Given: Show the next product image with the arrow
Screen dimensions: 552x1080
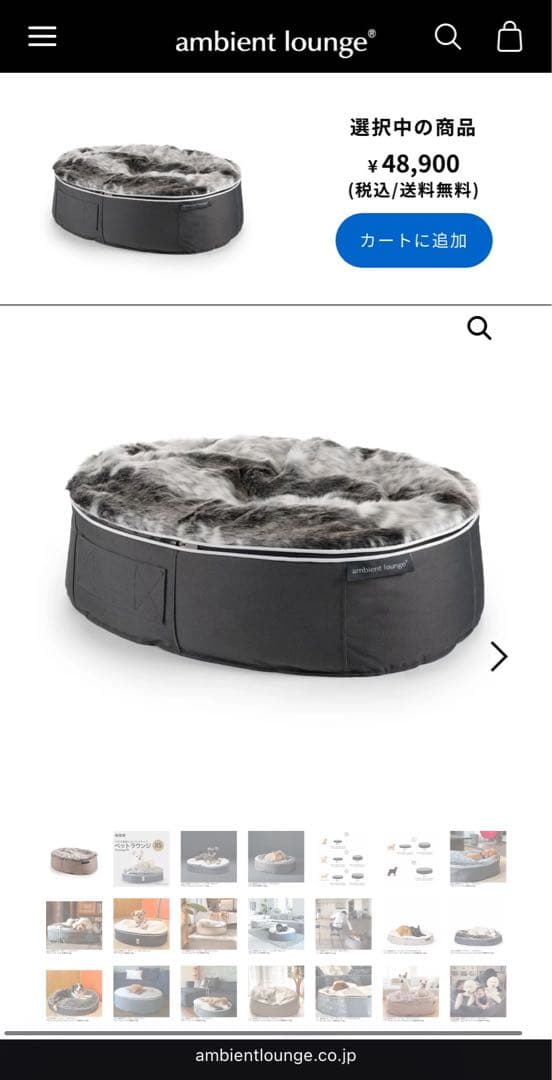Looking at the screenshot, I should pyautogui.click(x=499, y=656).
